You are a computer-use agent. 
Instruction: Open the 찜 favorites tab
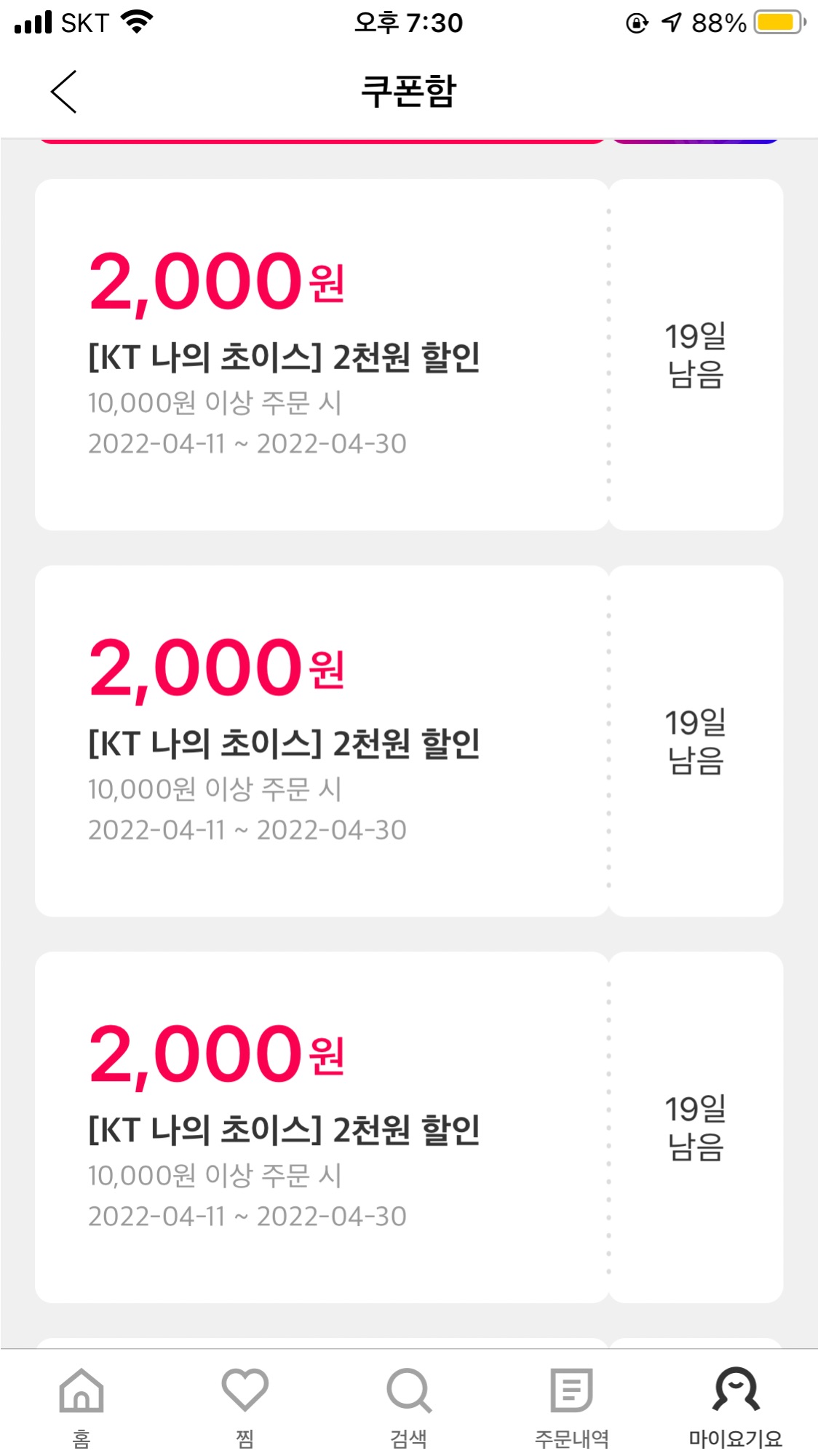245,1405
